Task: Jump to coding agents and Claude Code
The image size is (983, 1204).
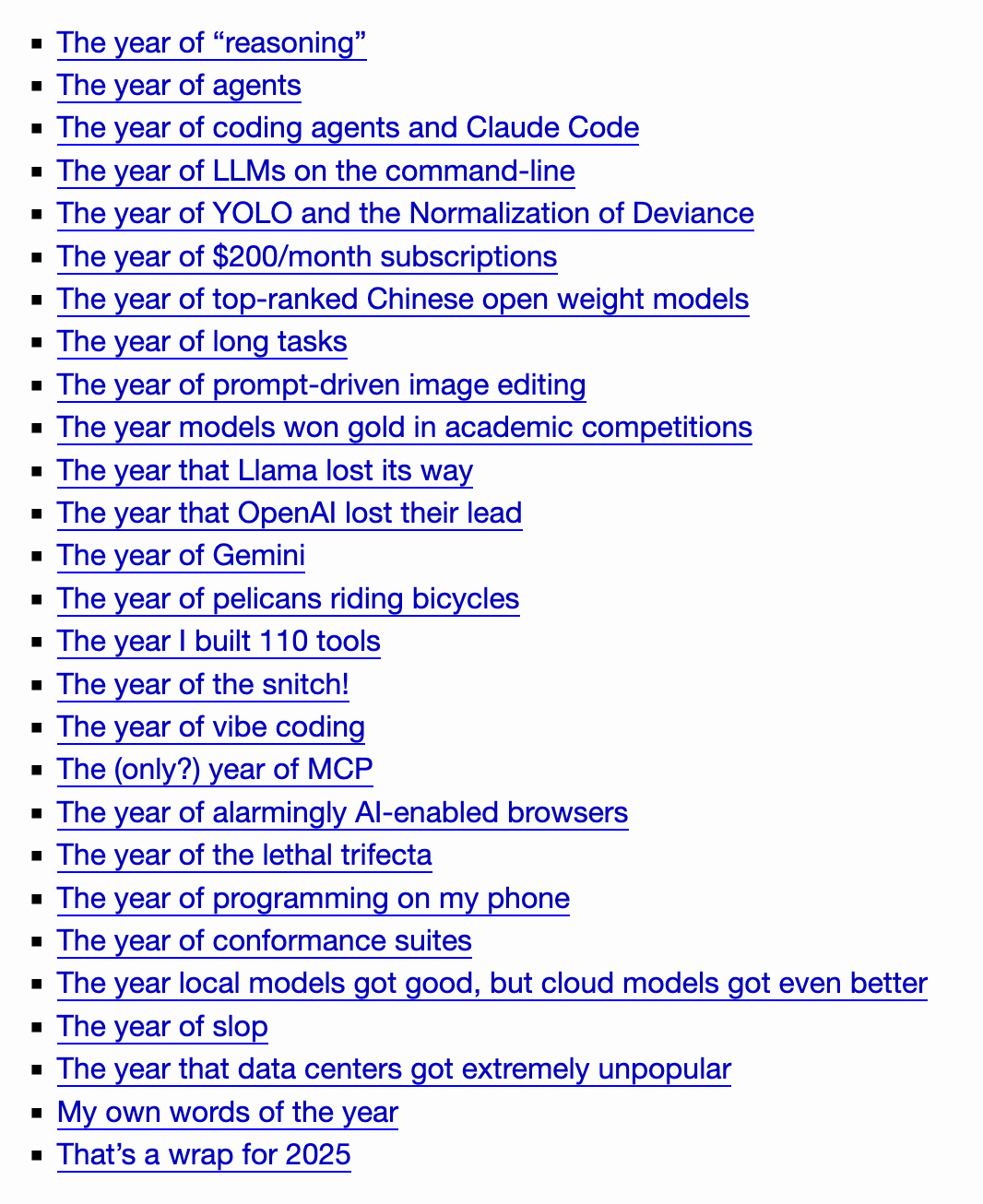Action: [348, 128]
